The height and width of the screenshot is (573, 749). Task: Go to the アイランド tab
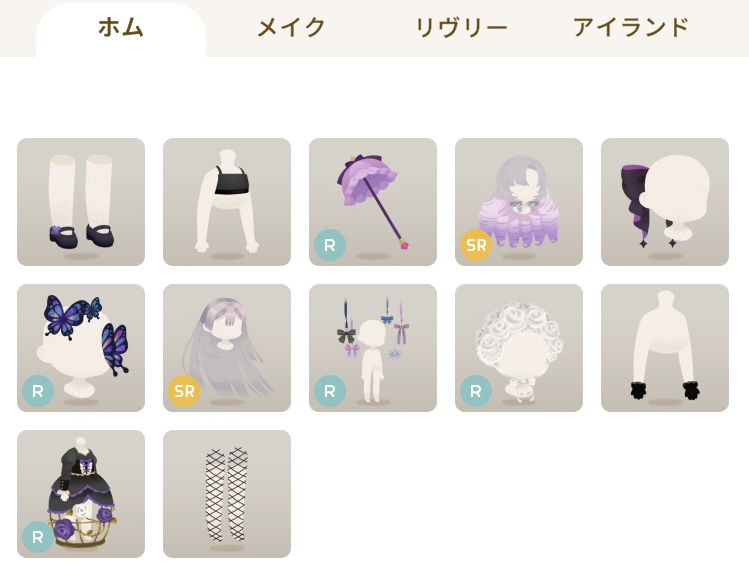pyautogui.click(x=631, y=28)
